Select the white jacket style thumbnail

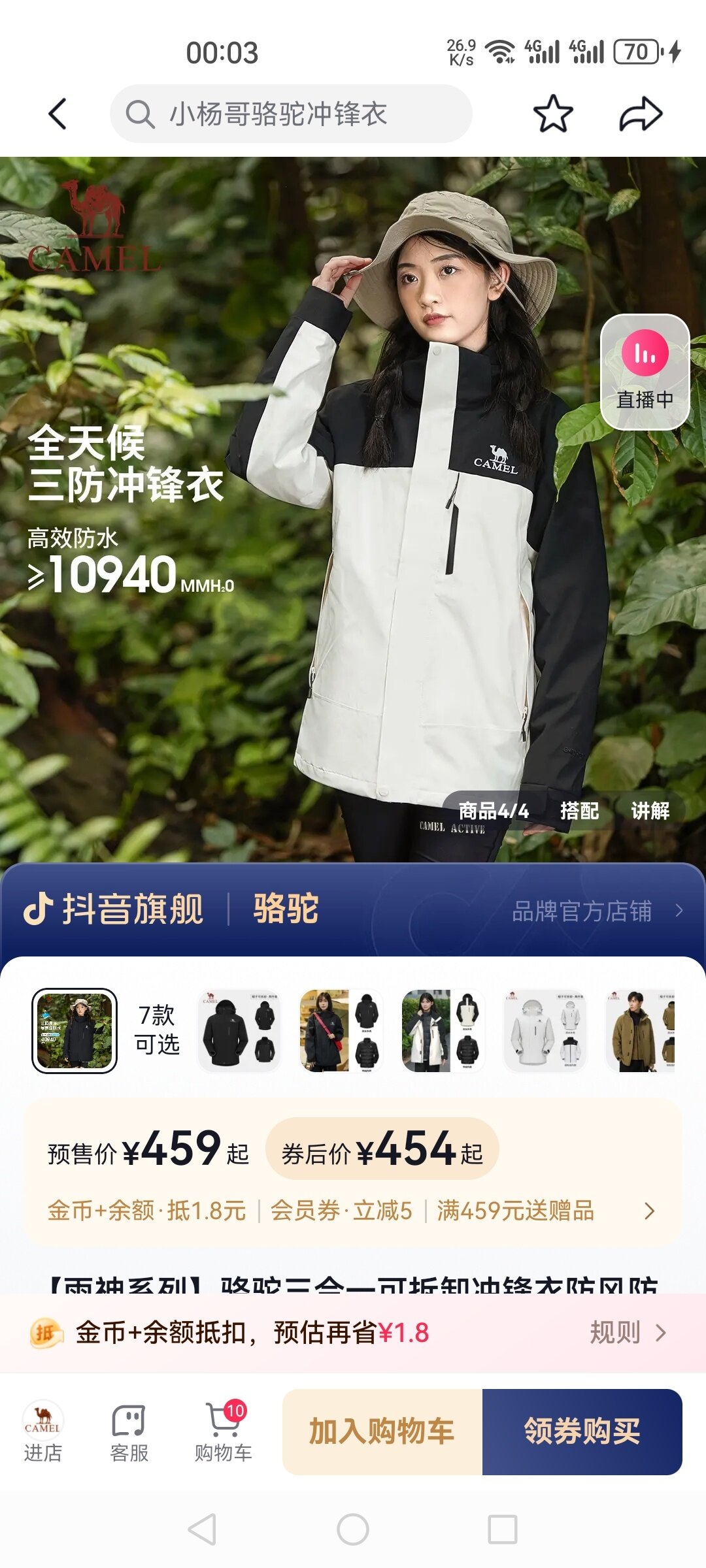click(545, 1031)
